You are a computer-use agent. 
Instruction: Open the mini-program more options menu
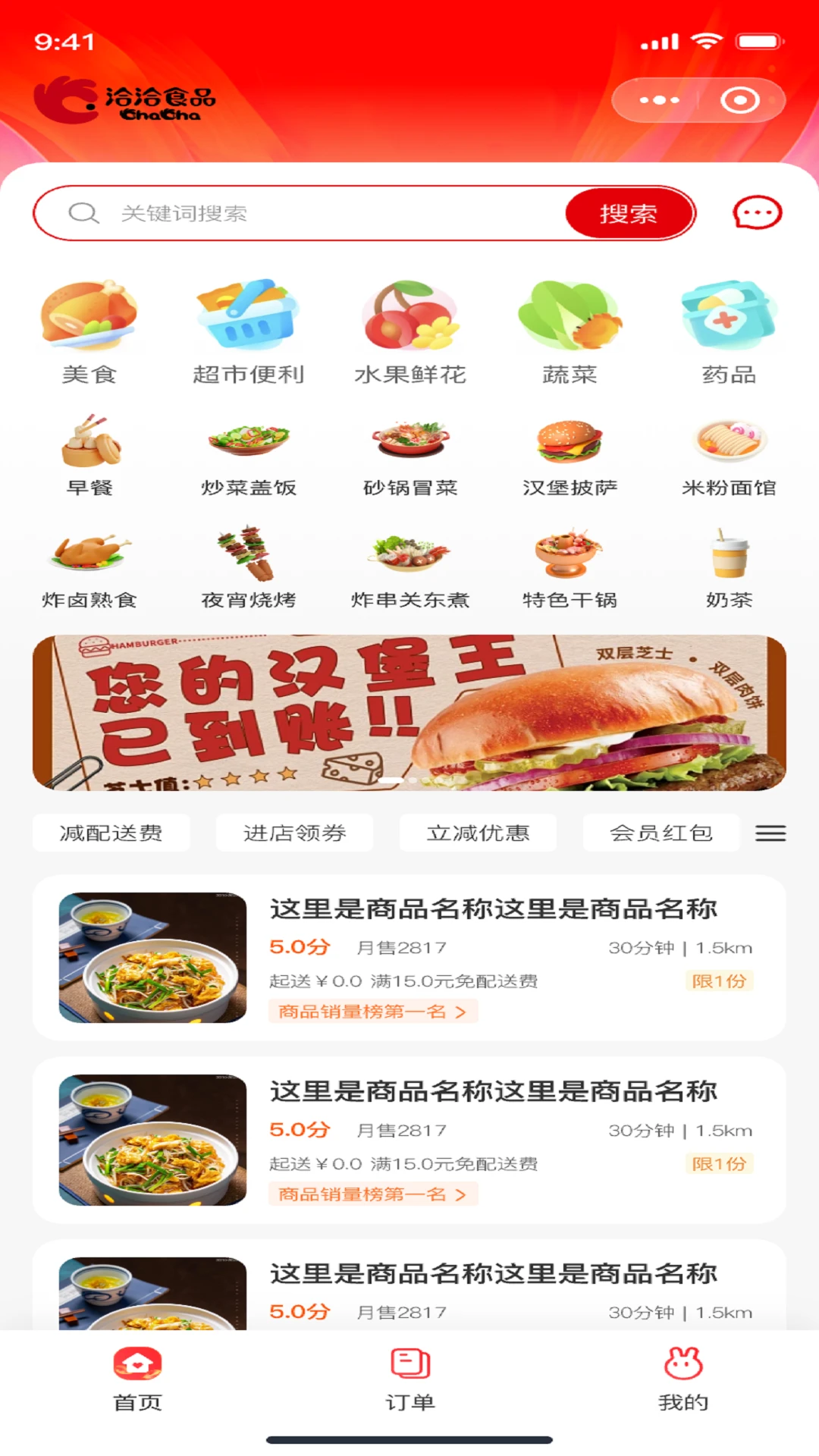coord(658,100)
